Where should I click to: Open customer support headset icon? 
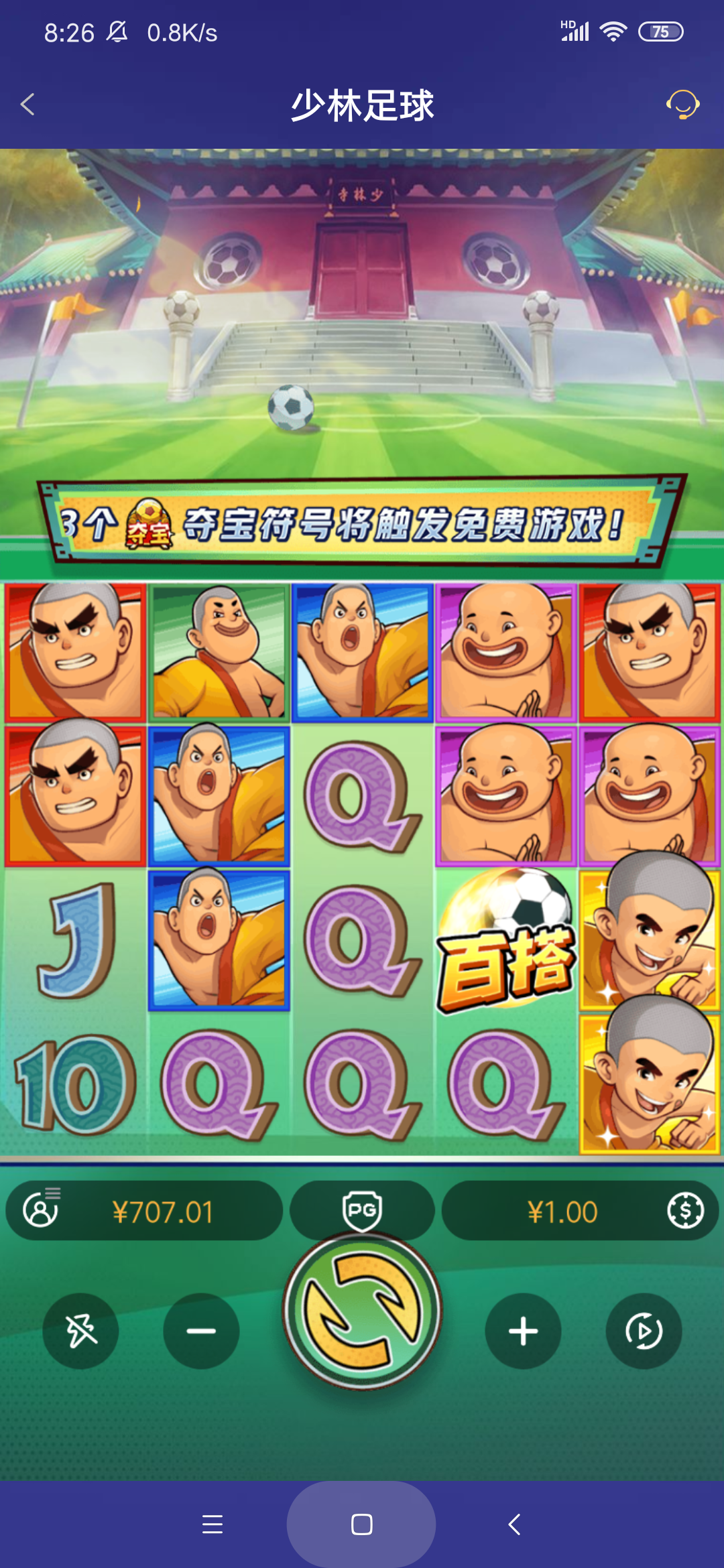682,105
